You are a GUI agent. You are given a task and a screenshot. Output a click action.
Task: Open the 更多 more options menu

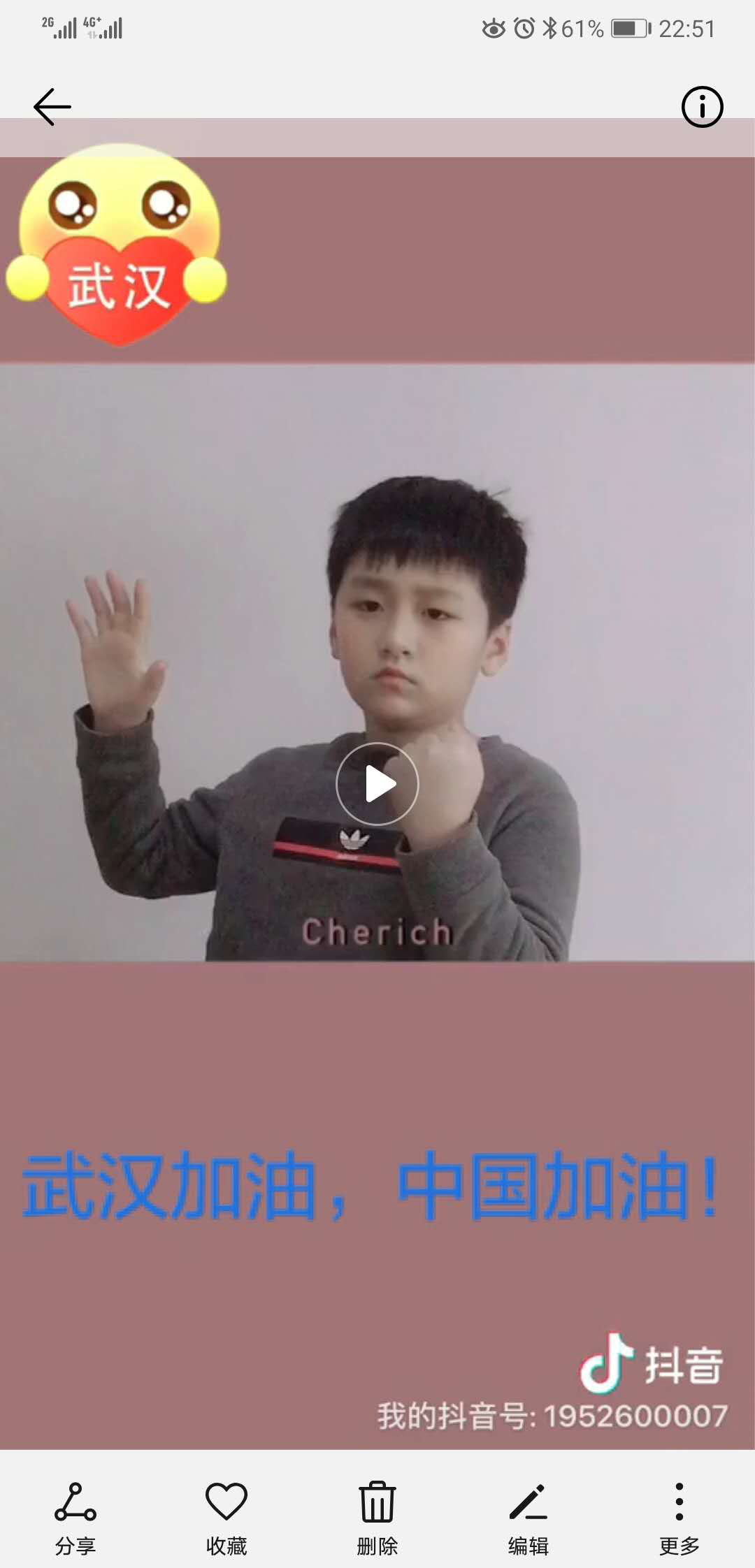[x=679, y=1519]
